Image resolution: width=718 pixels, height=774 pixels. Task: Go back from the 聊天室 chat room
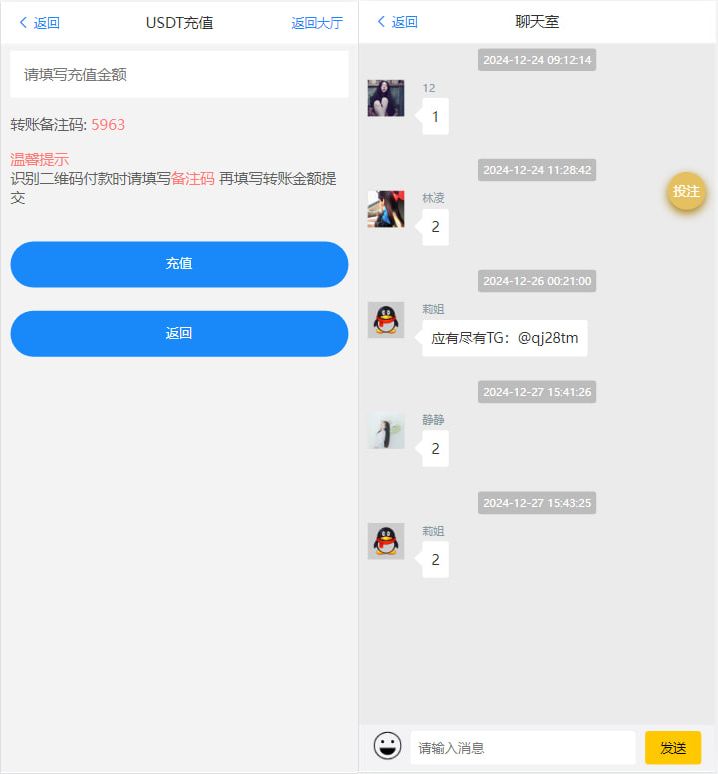pyautogui.click(x=397, y=22)
